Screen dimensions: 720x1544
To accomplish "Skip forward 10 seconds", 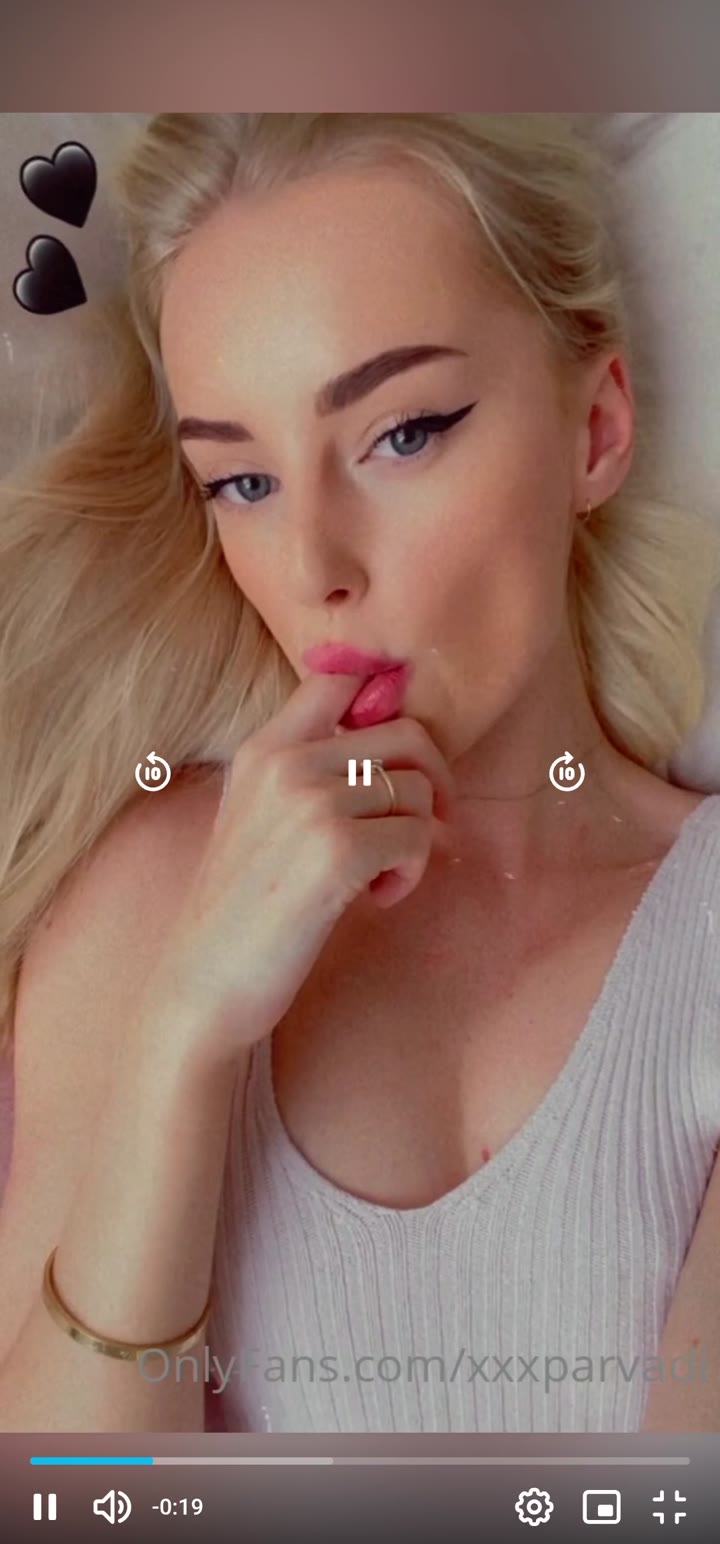I will pyautogui.click(x=567, y=772).
